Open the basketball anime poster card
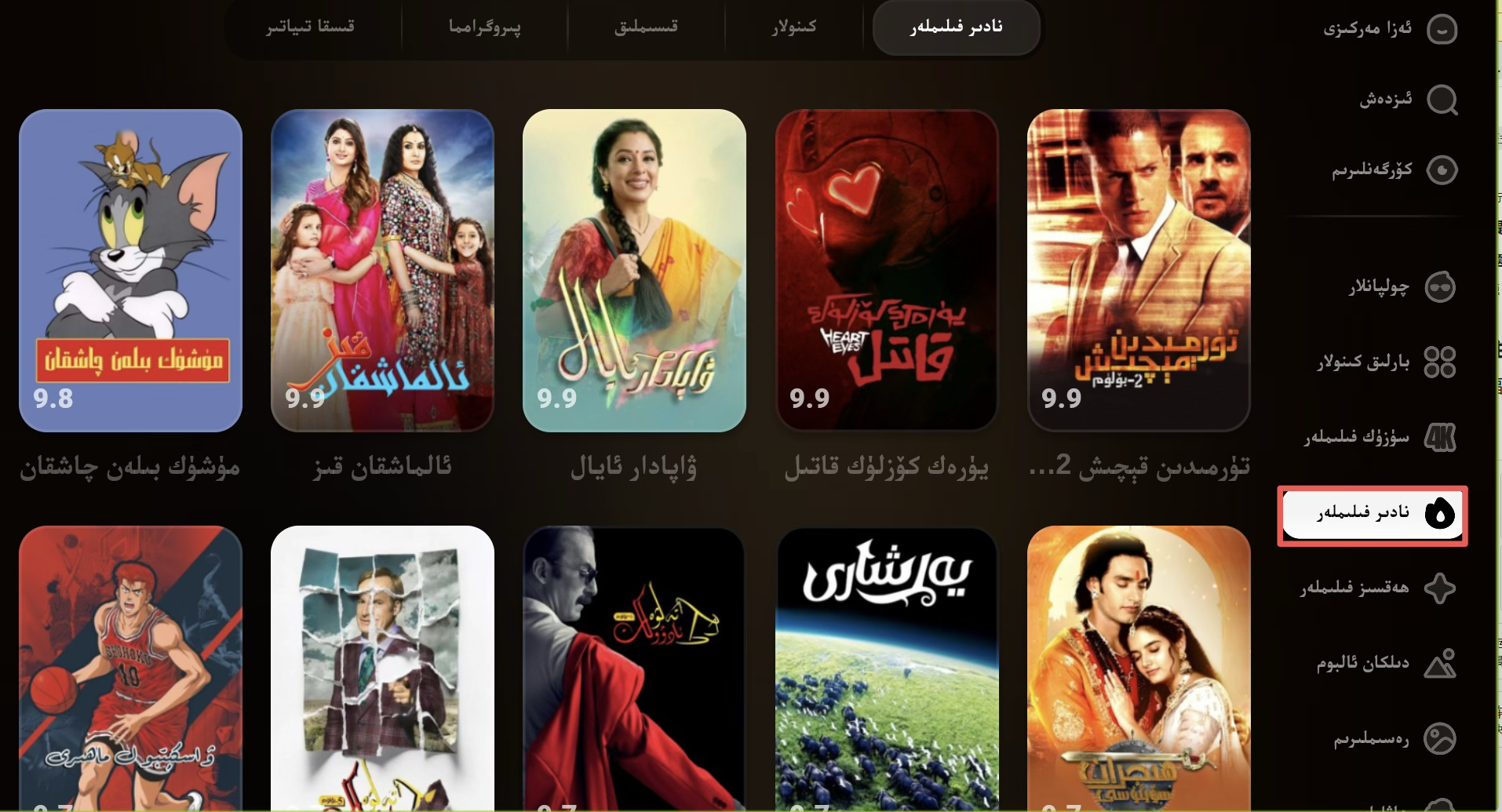The height and width of the screenshot is (812, 1502). click(x=130, y=667)
